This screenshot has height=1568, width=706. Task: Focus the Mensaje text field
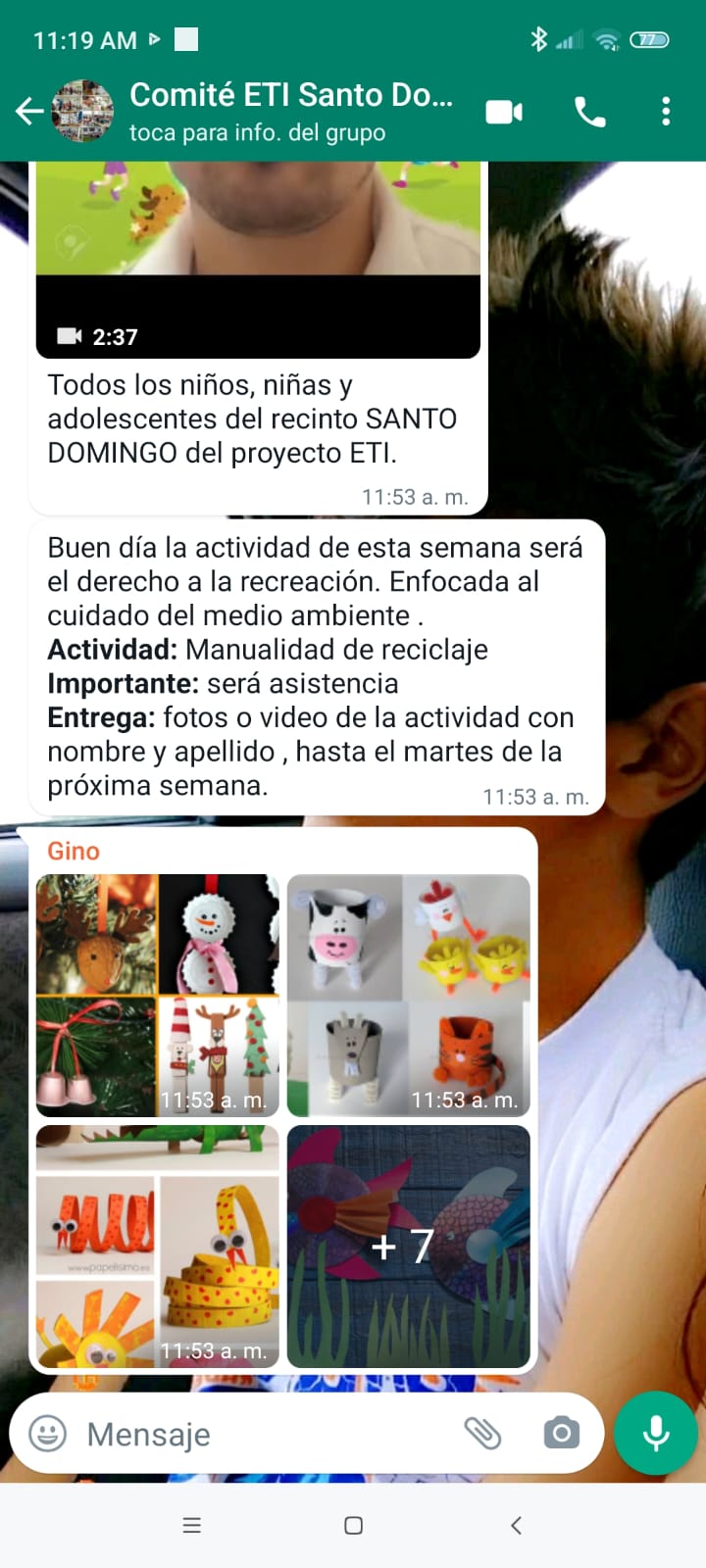[x=265, y=1434]
